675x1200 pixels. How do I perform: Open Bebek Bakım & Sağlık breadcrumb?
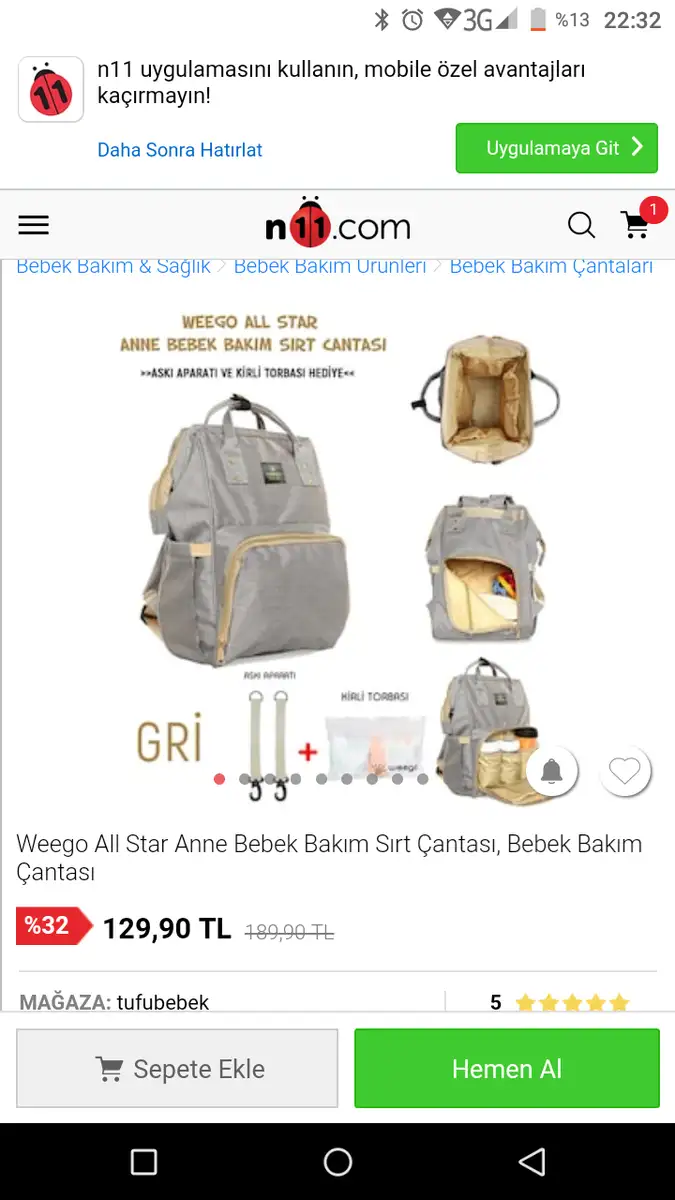coord(113,266)
